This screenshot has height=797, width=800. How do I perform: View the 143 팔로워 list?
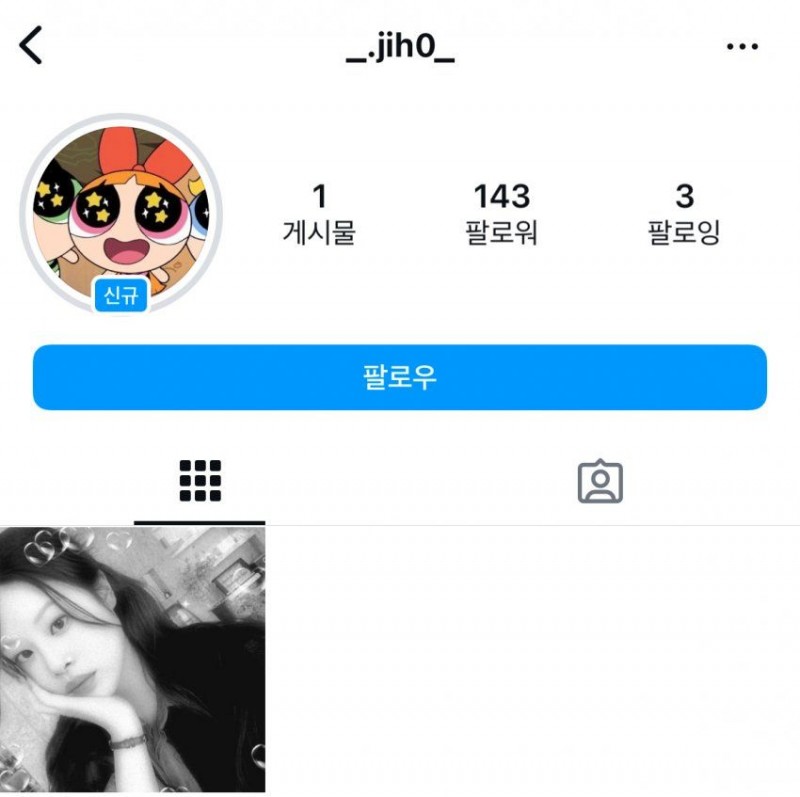pos(502,213)
